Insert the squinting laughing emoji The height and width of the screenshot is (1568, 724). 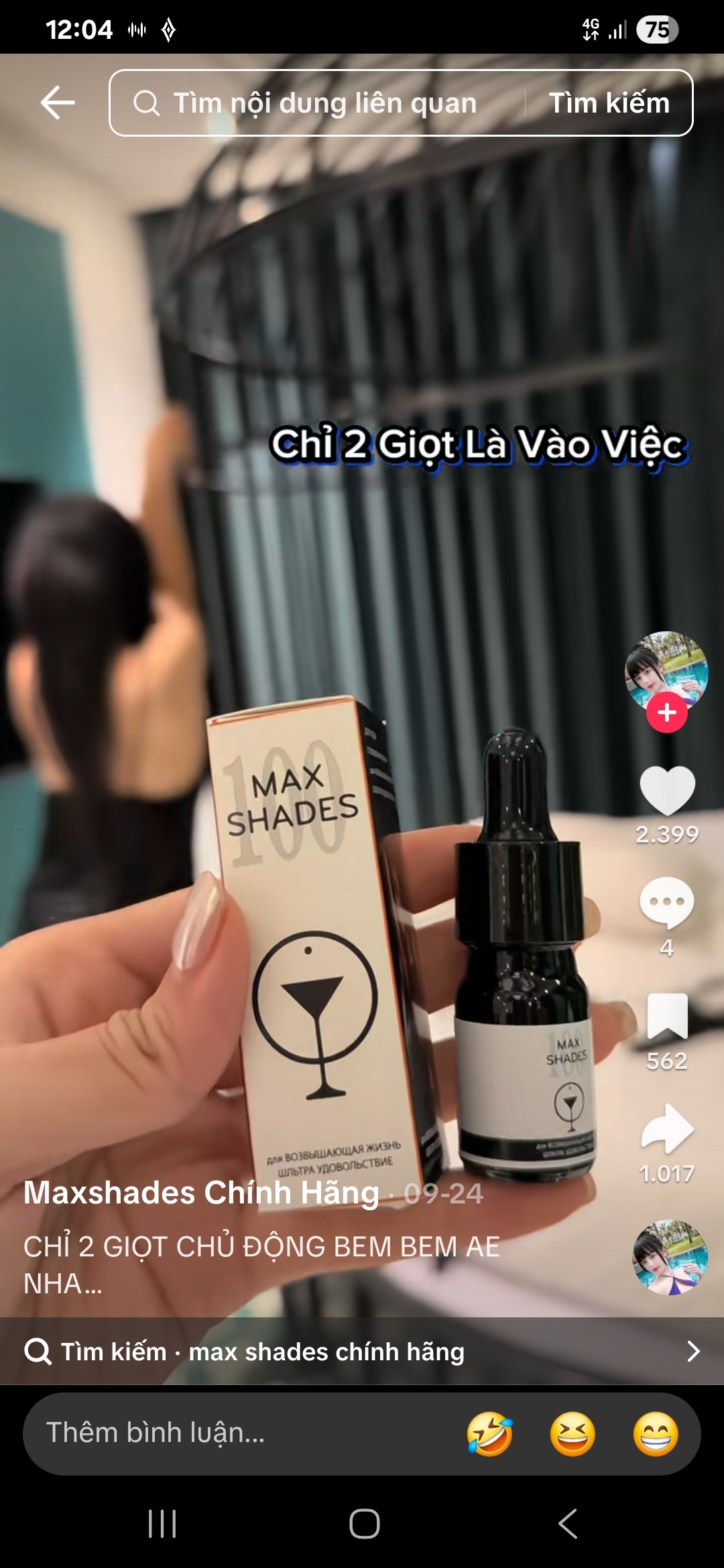pyautogui.click(x=572, y=1434)
